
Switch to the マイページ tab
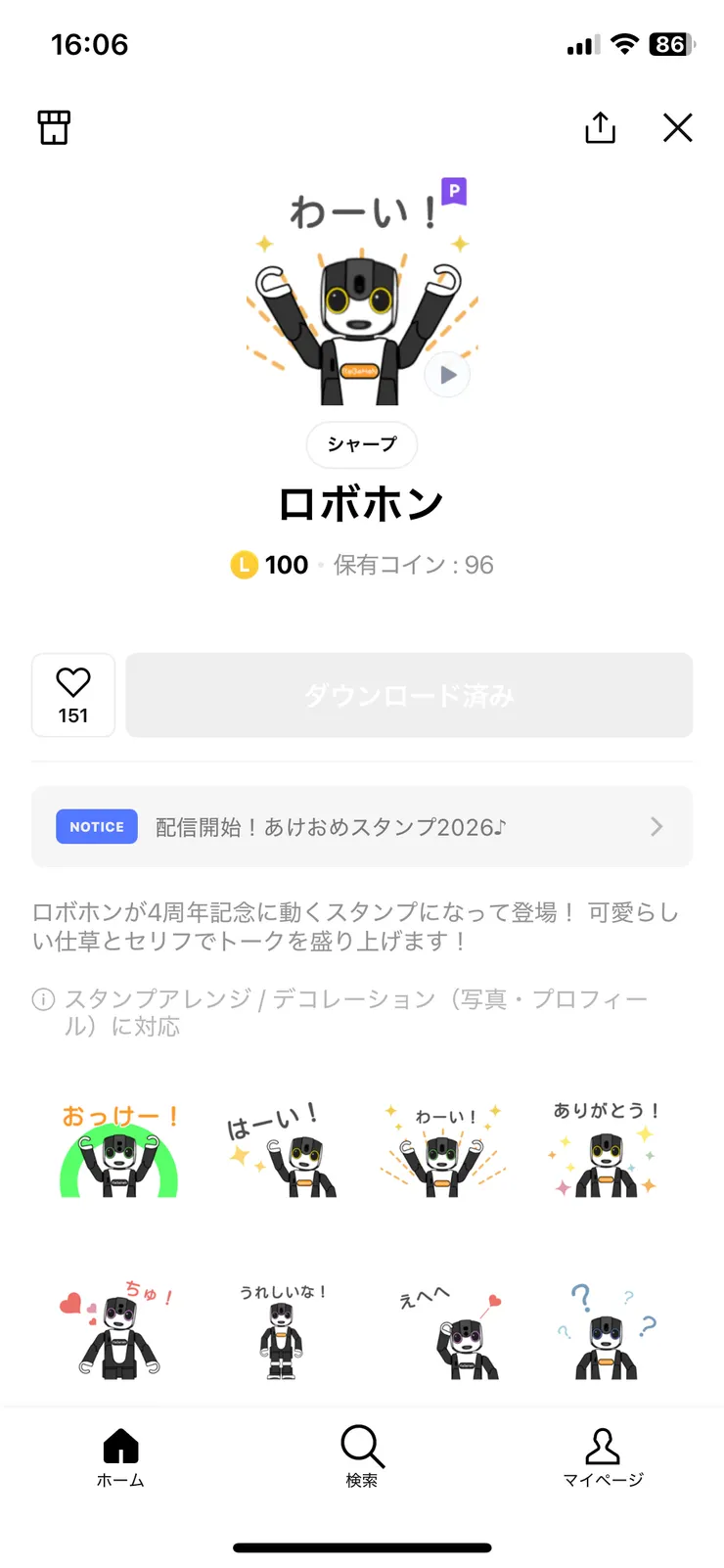(x=603, y=1455)
